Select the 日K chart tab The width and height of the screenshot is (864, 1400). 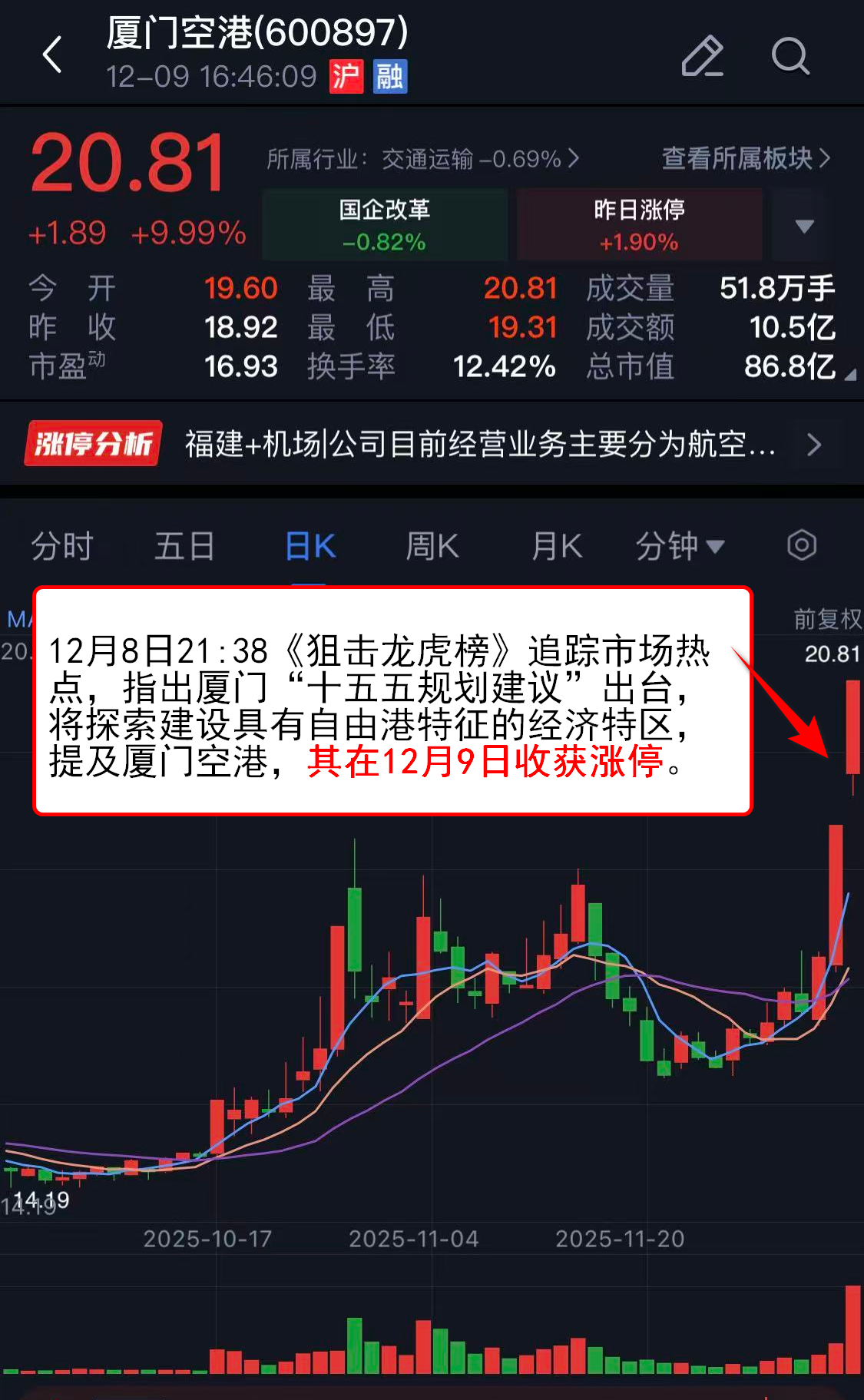[x=310, y=547]
